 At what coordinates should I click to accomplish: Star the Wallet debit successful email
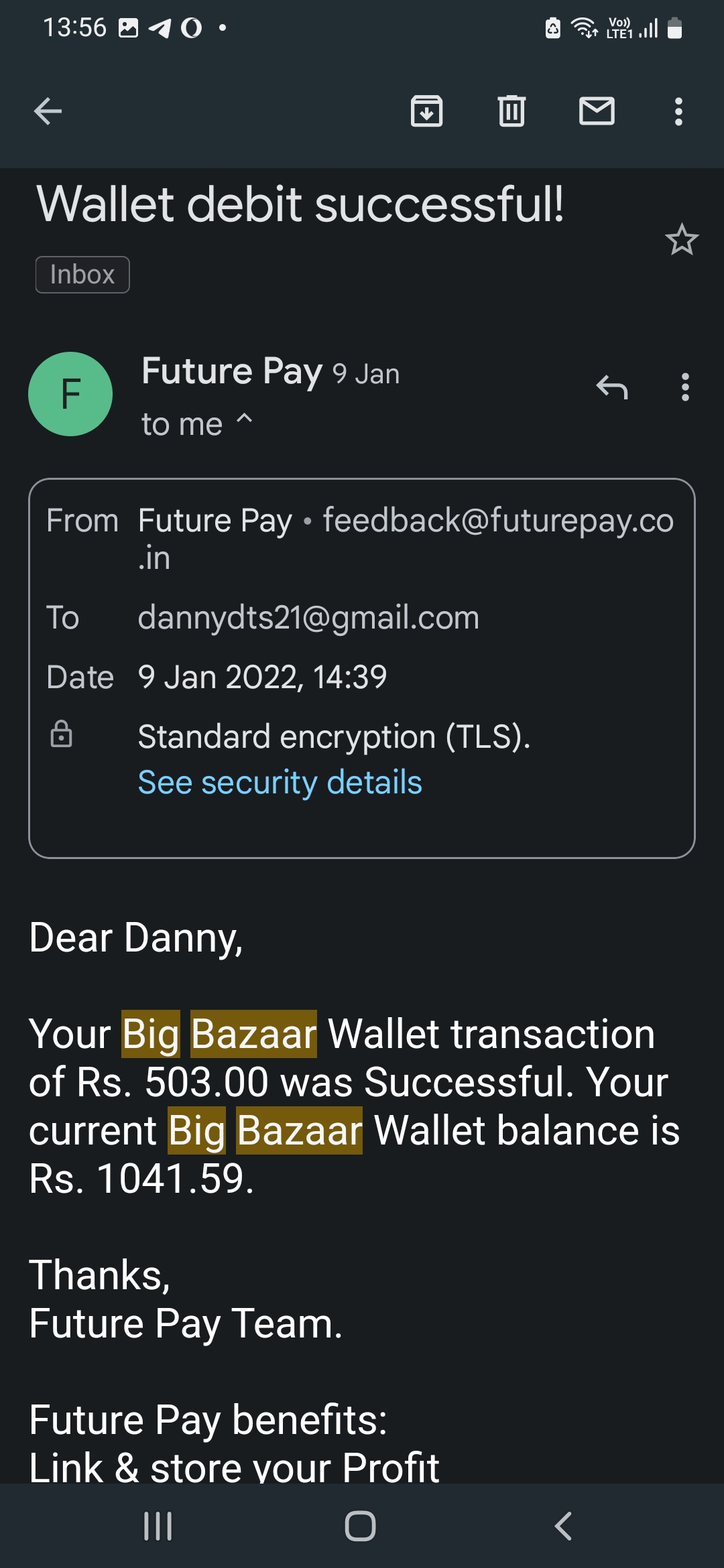click(682, 240)
